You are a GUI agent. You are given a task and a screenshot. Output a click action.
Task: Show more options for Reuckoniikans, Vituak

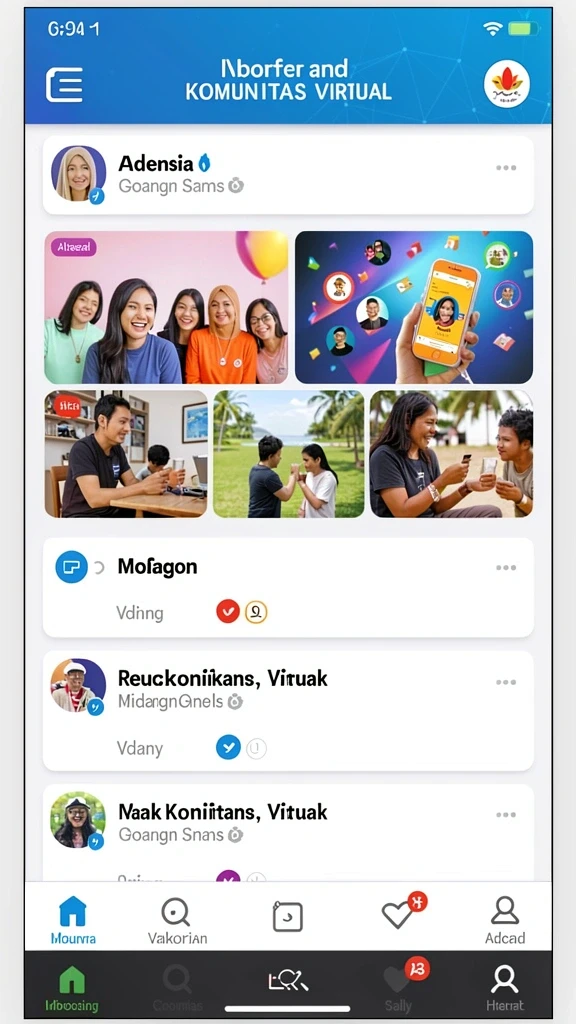506,682
